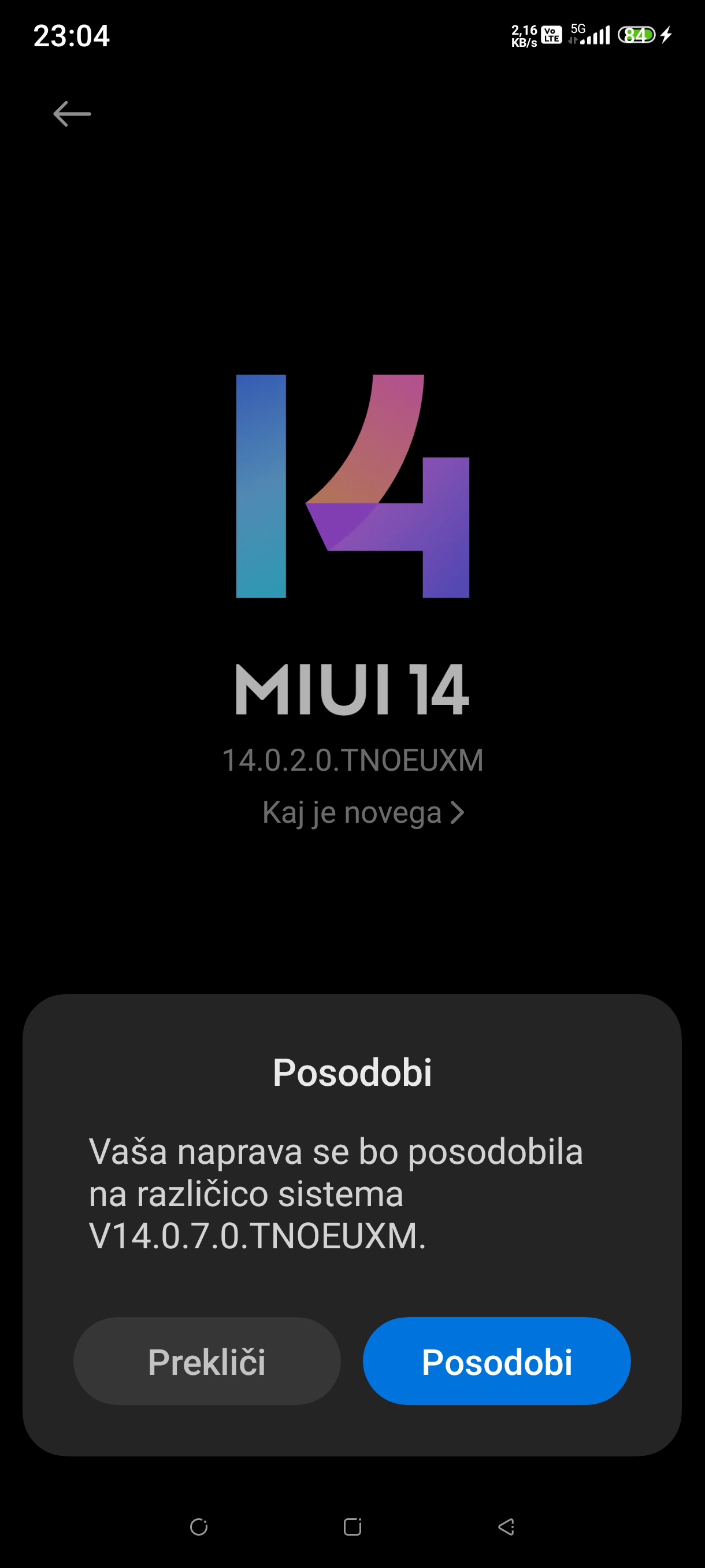The image size is (705, 1568).
Task: Tap the back arrow at top
Action: point(72,114)
